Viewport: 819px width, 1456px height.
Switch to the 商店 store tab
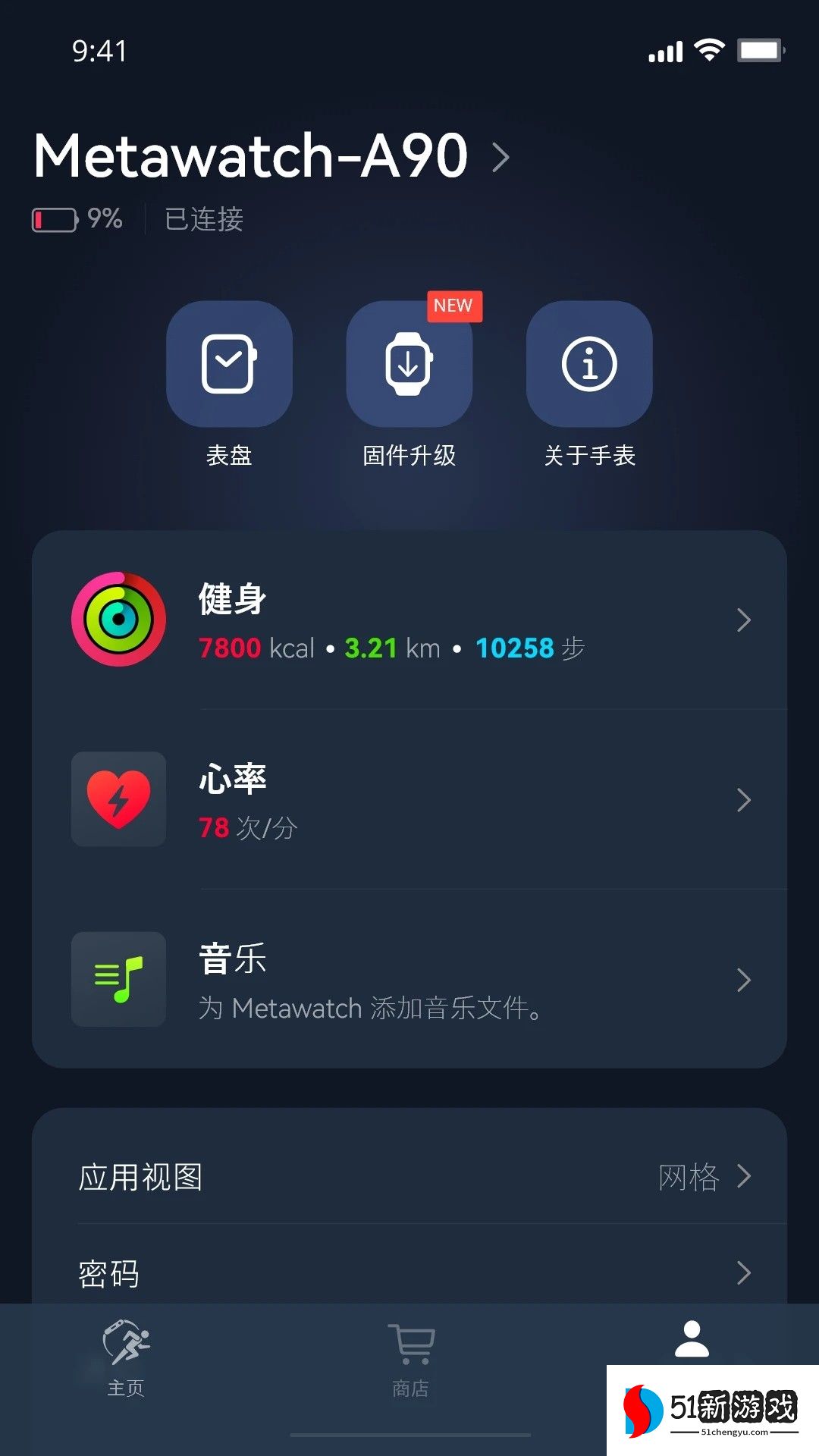[x=410, y=1357]
